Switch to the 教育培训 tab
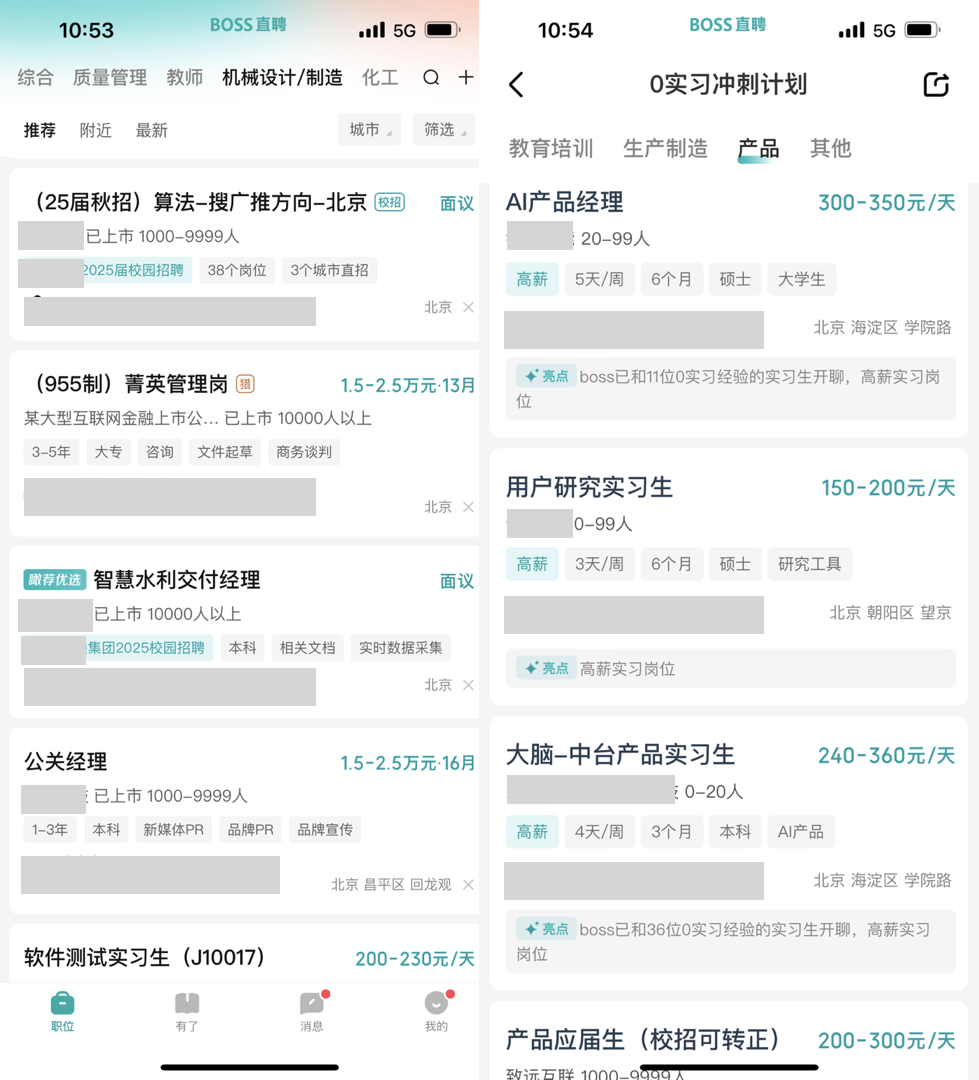Screen dimensions: 979x1080 pos(551,149)
